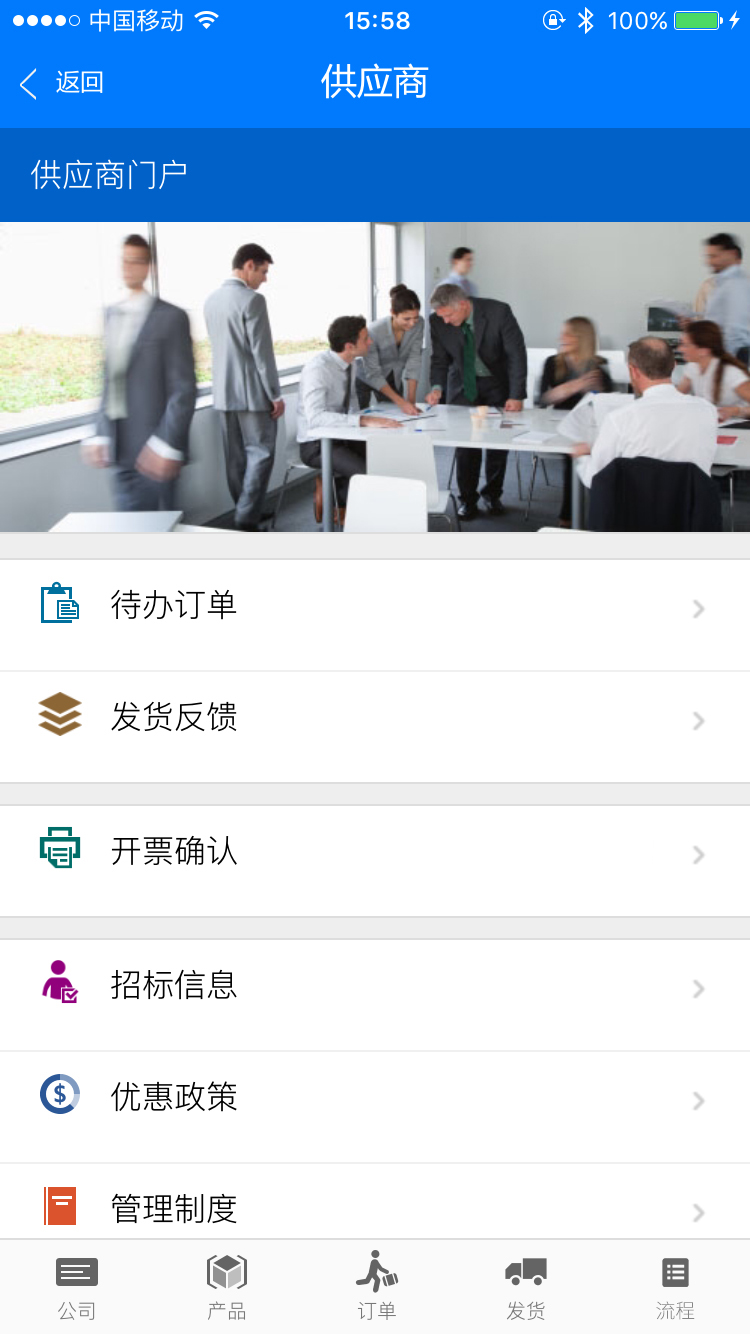This screenshot has width=750, height=1334.
Task: Select 开票确认
Action: [374, 853]
